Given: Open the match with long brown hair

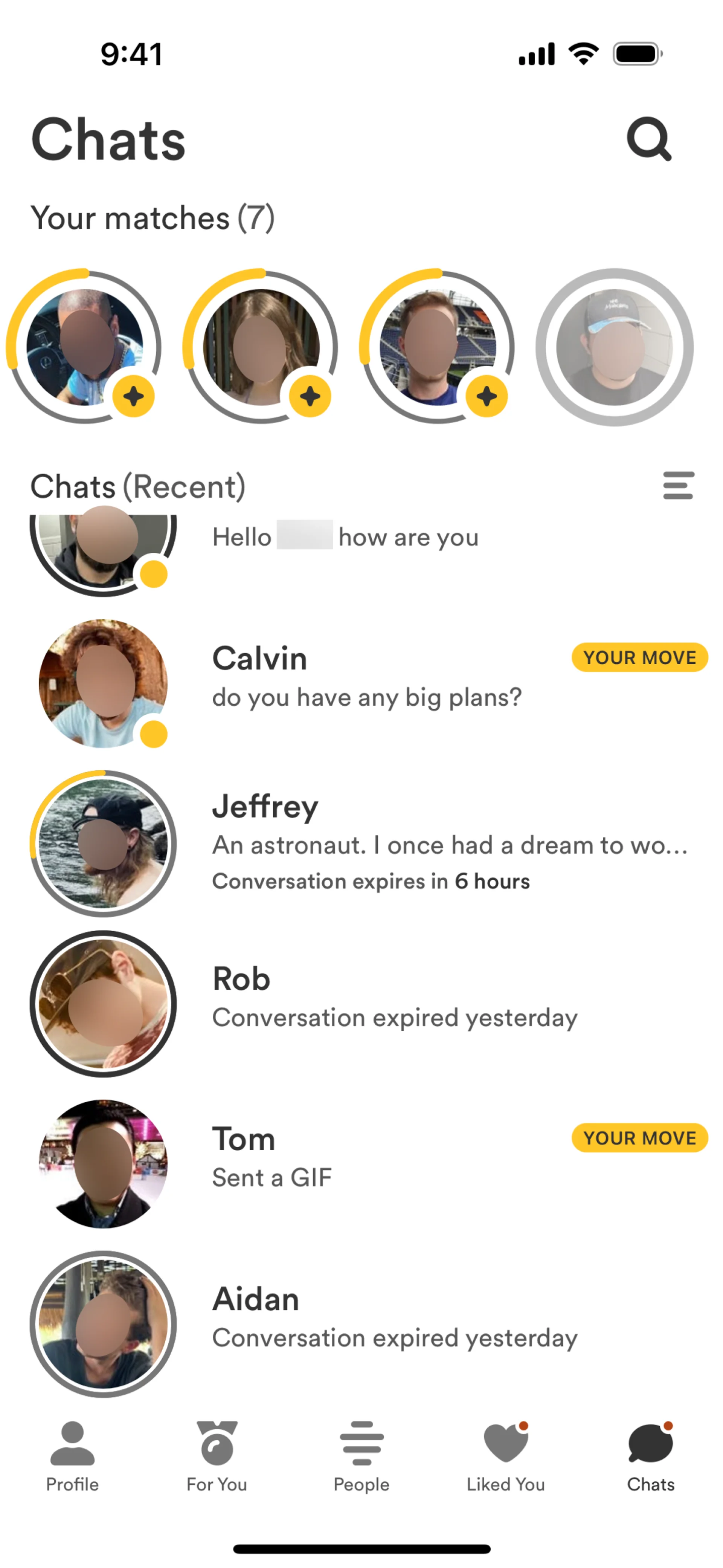Looking at the screenshot, I should click(x=261, y=347).
